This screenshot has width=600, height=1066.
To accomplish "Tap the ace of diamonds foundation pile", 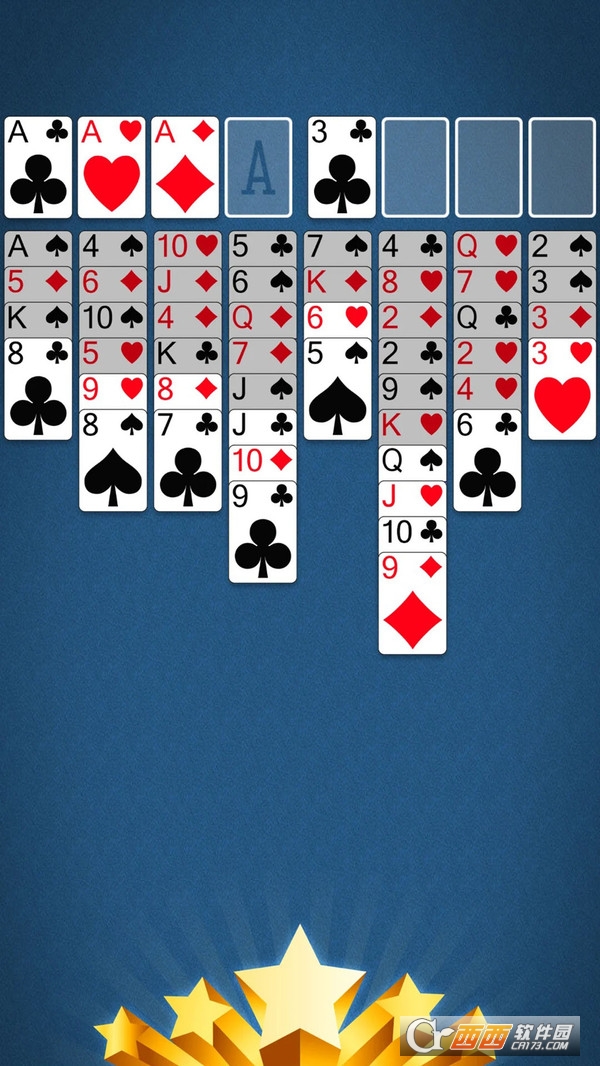I will pos(185,168).
